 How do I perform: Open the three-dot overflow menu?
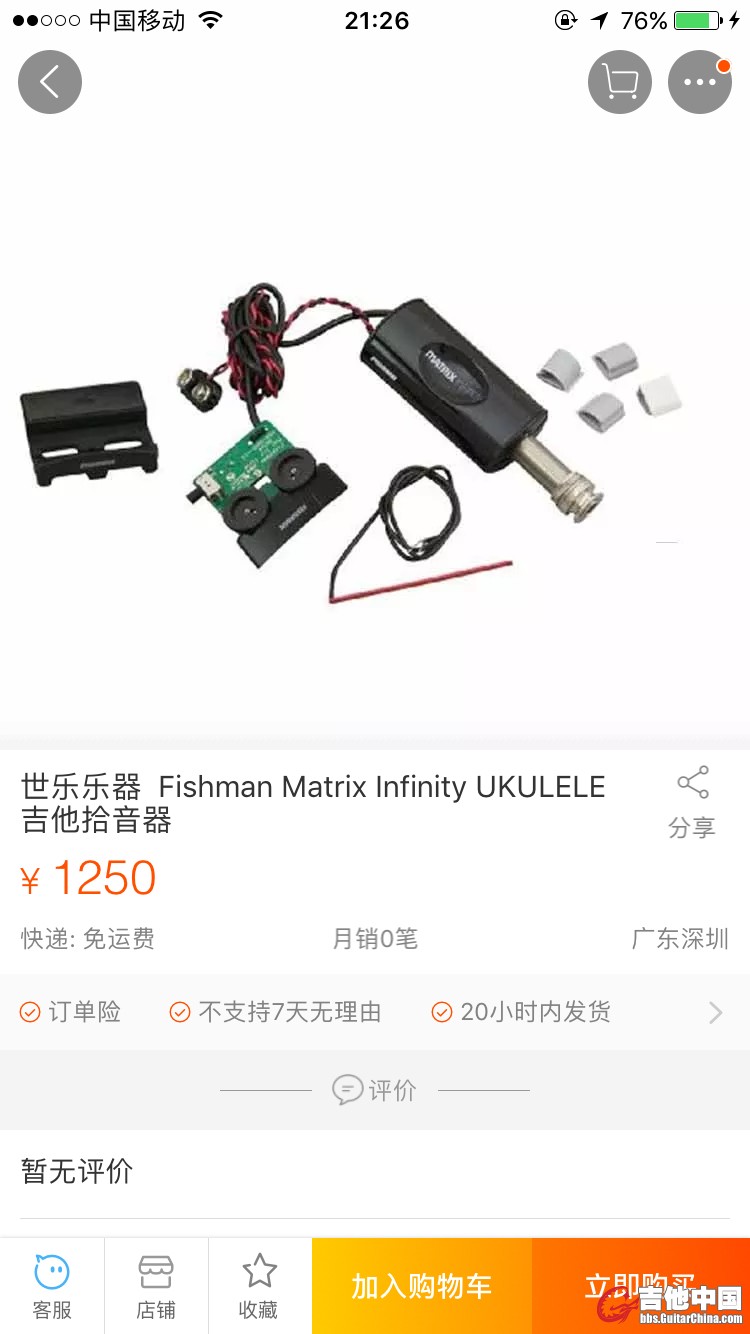tap(700, 82)
